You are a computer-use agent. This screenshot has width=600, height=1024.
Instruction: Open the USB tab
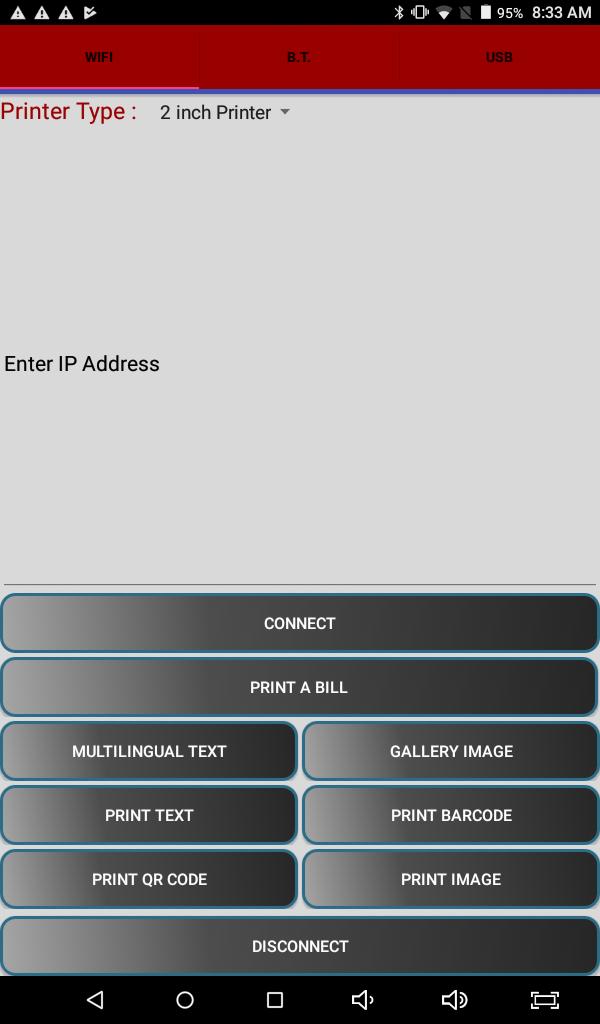coord(499,57)
